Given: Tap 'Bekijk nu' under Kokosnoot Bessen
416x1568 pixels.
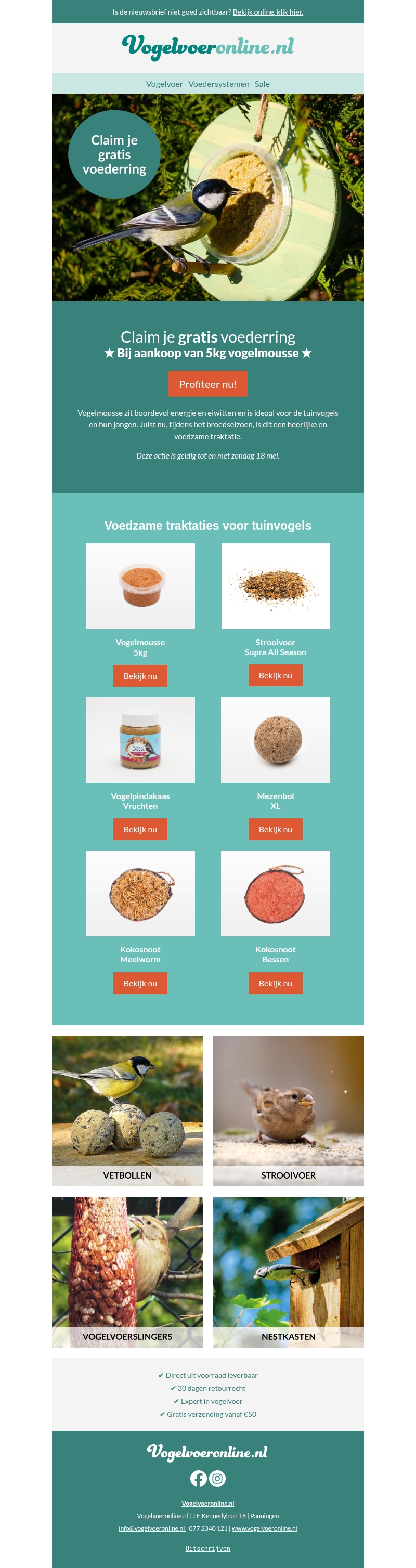Looking at the screenshot, I should pos(275,983).
